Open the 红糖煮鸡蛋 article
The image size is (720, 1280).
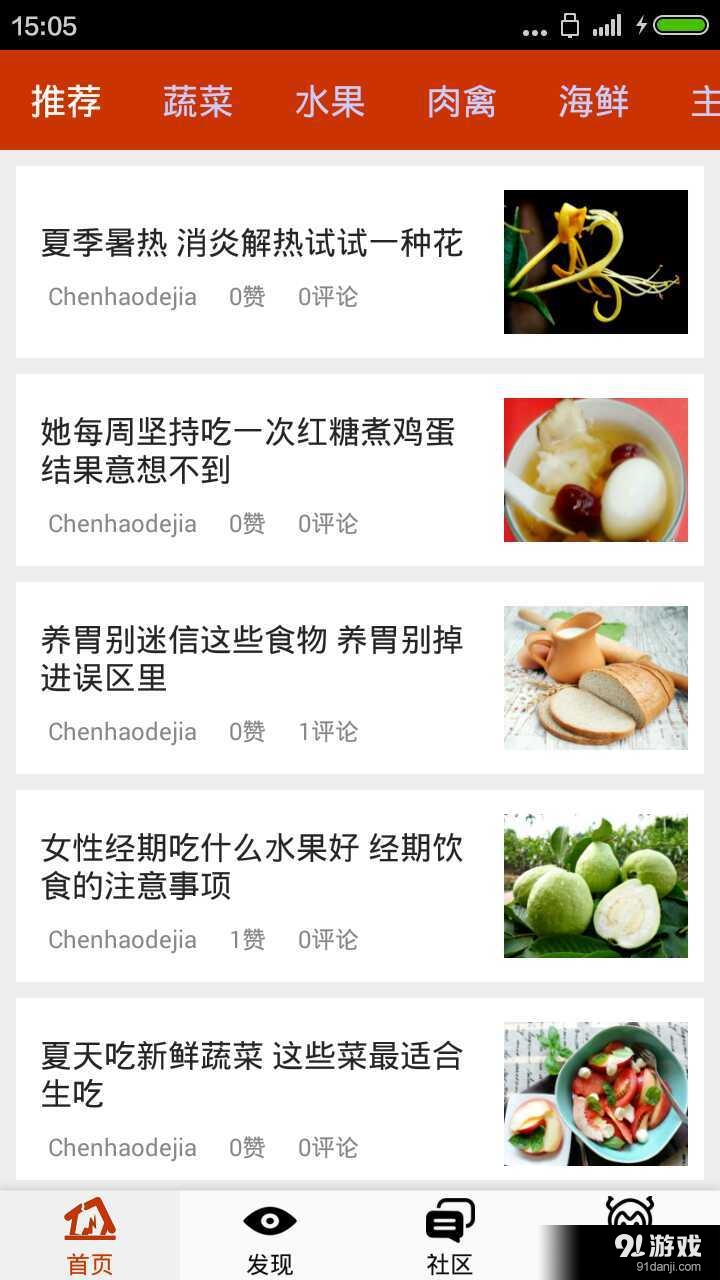[246, 450]
